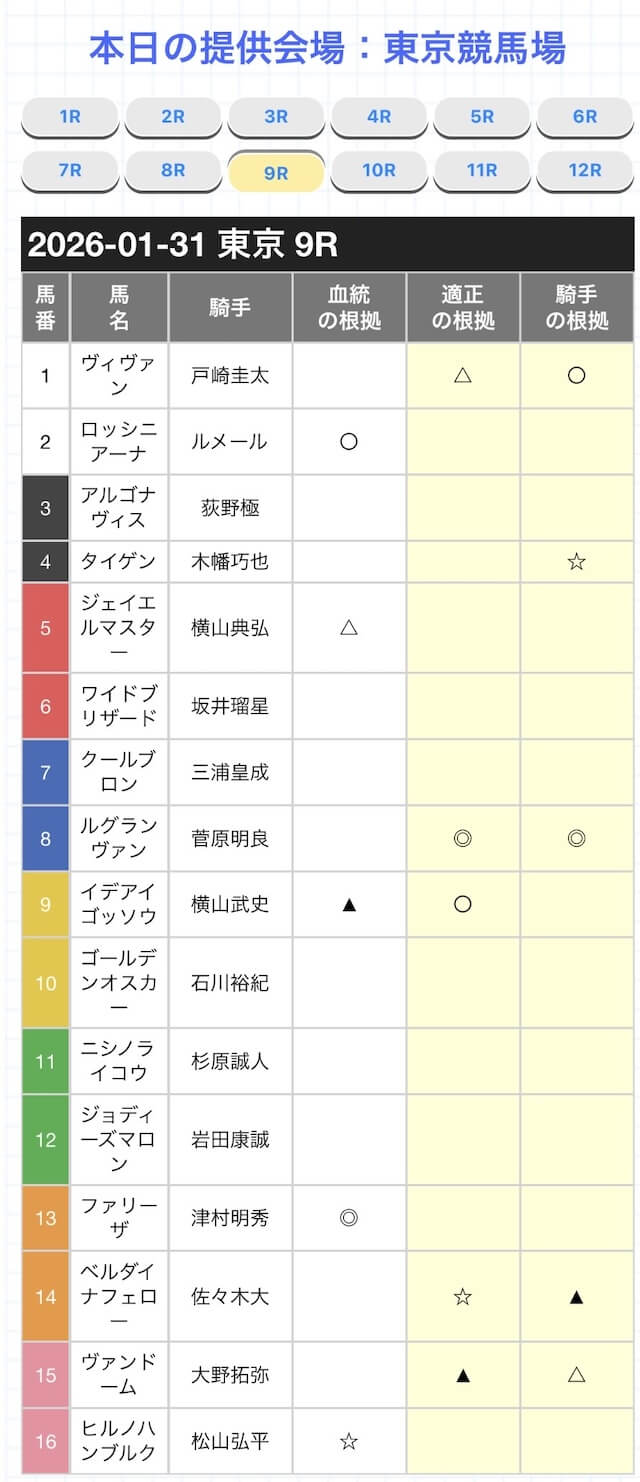Tap the 5R race button

pos(482,117)
